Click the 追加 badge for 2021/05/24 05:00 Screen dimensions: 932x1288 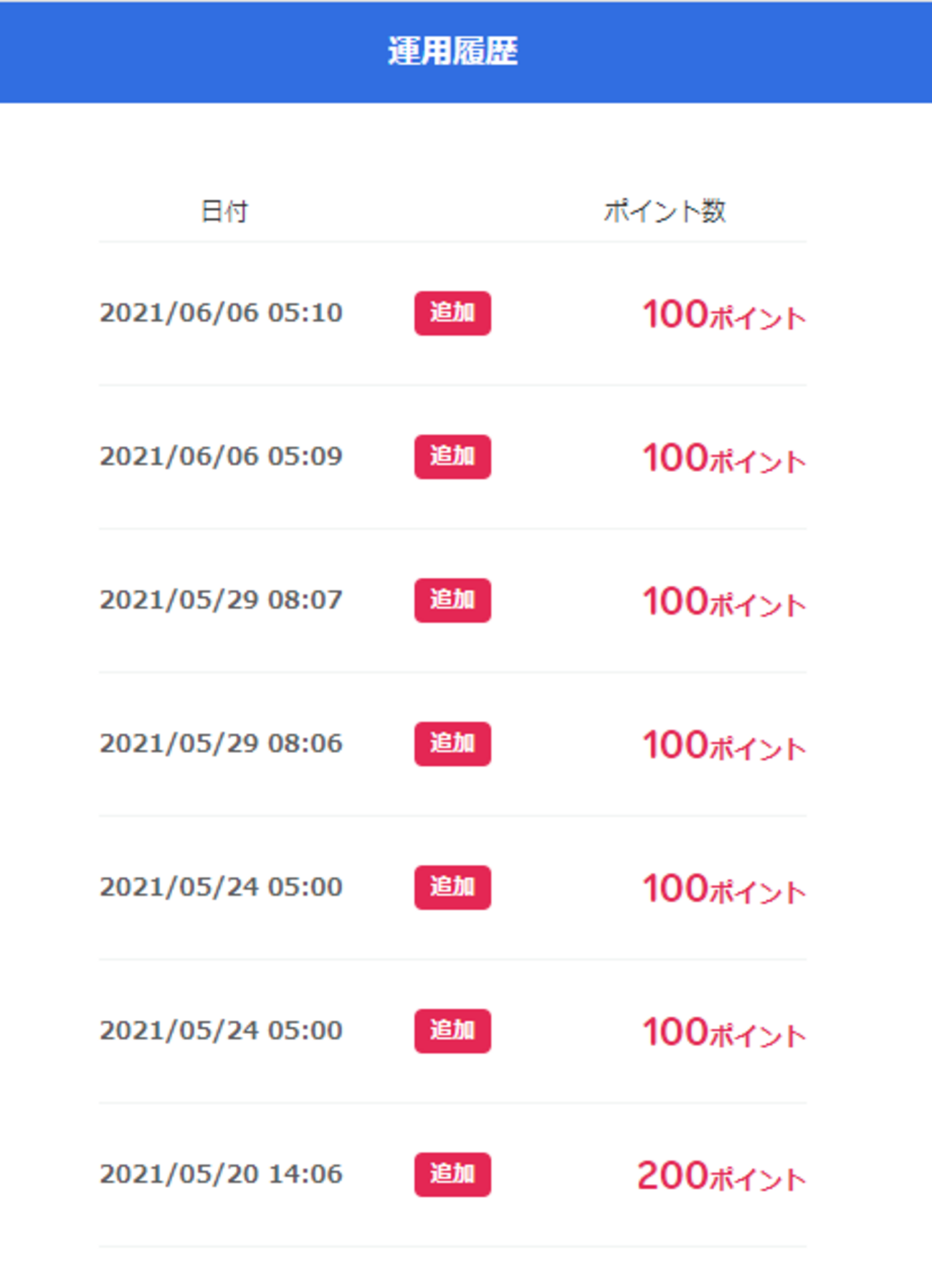452,888
